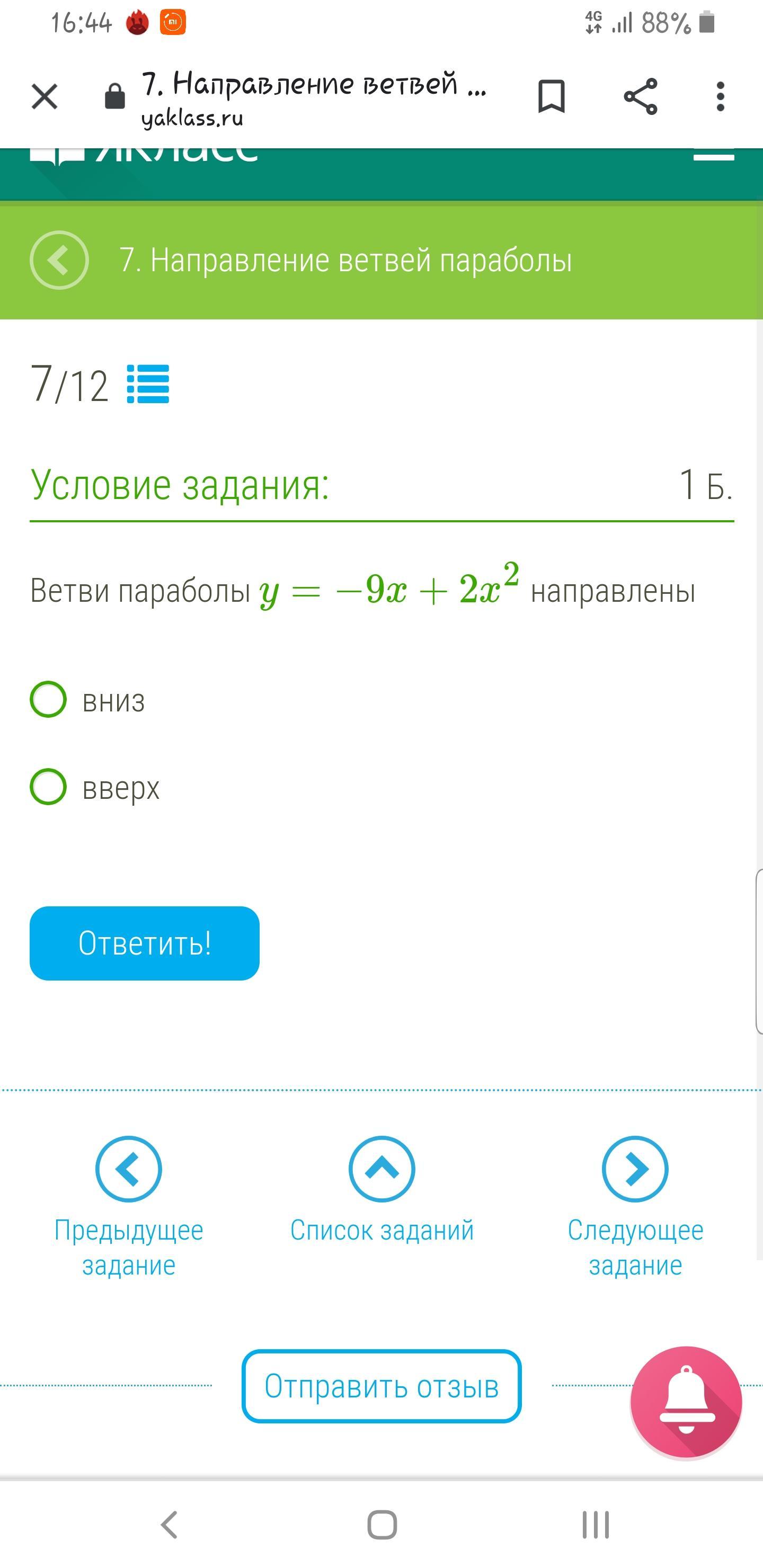This screenshot has width=763, height=1568.
Task: Submit with the Ответить! button
Action: coord(144,943)
